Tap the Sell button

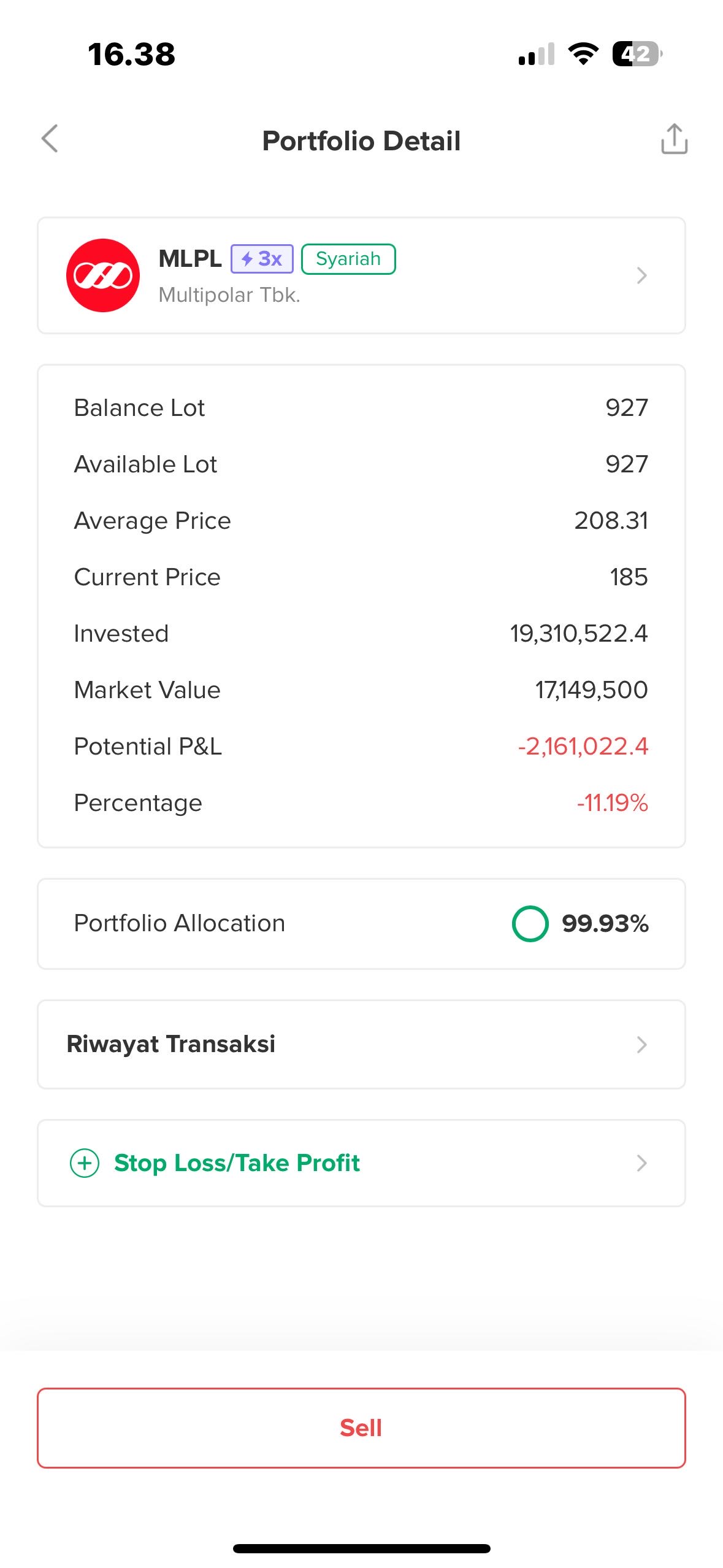click(x=361, y=1428)
